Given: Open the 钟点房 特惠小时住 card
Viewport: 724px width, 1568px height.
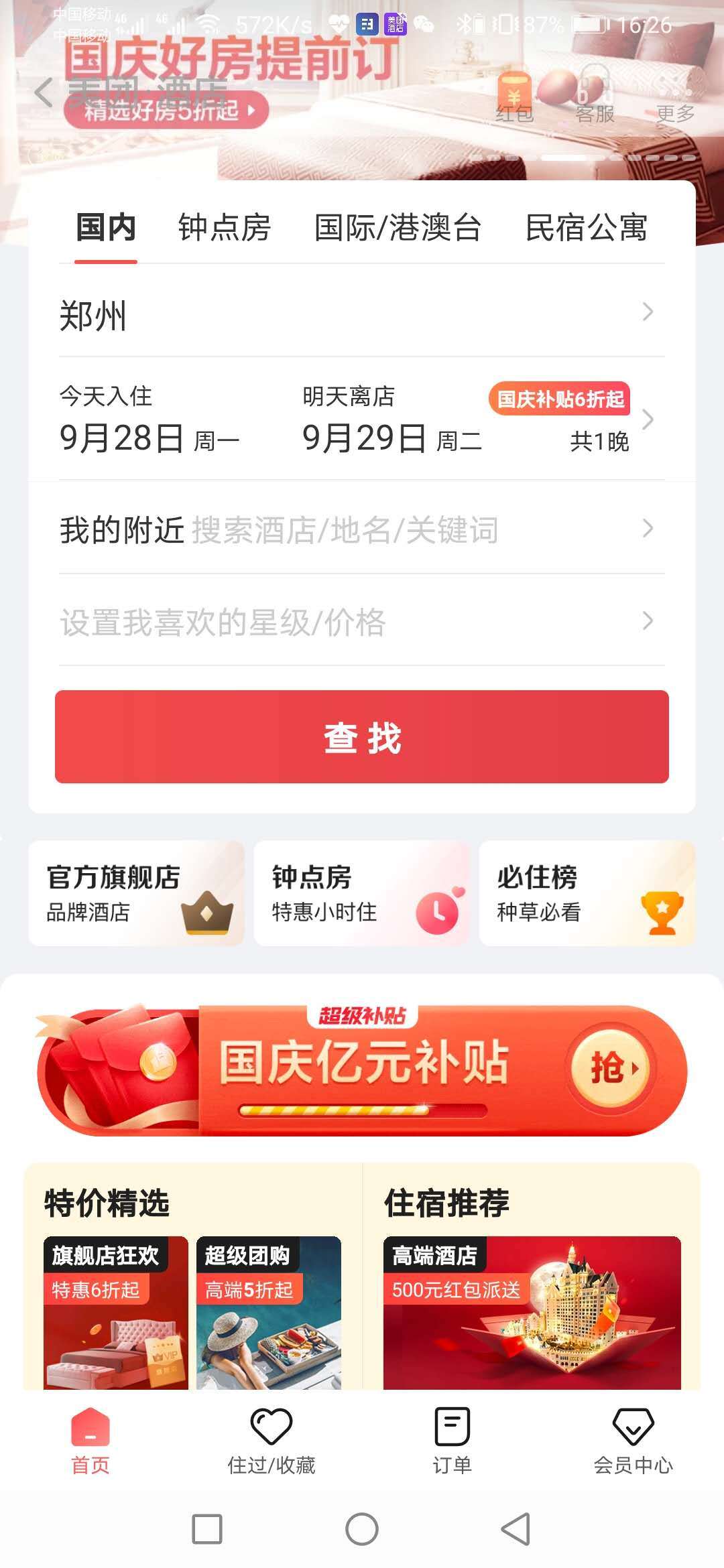Looking at the screenshot, I should click(362, 894).
